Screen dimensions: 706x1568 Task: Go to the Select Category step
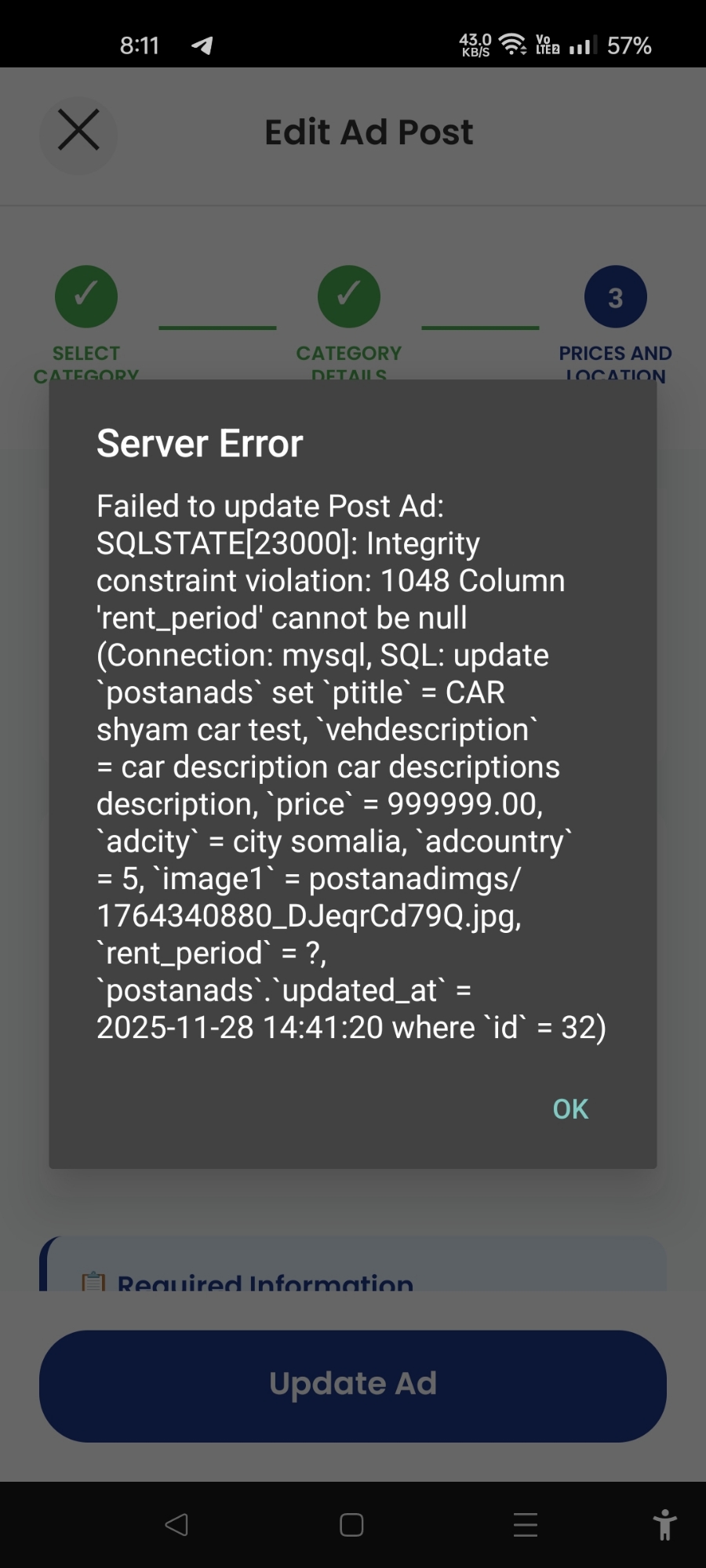click(x=86, y=298)
